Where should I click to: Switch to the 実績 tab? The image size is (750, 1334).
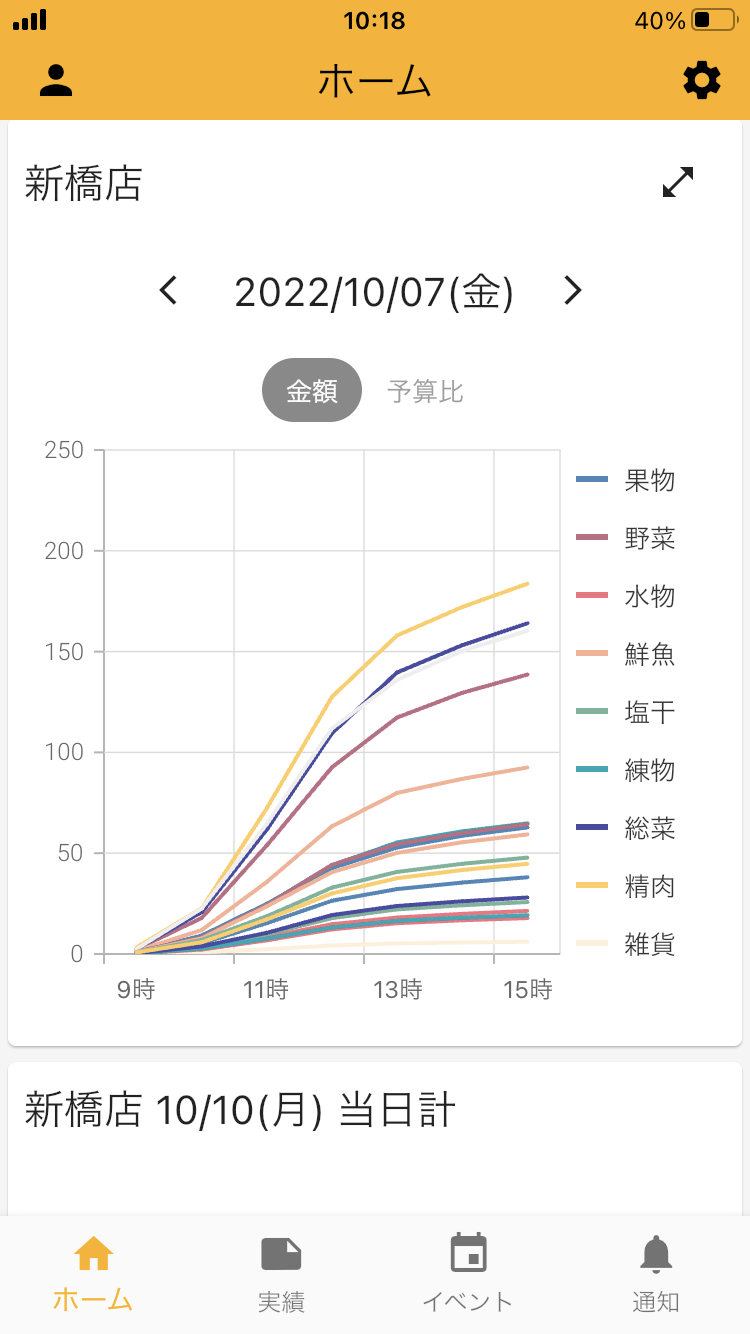click(281, 1274)
